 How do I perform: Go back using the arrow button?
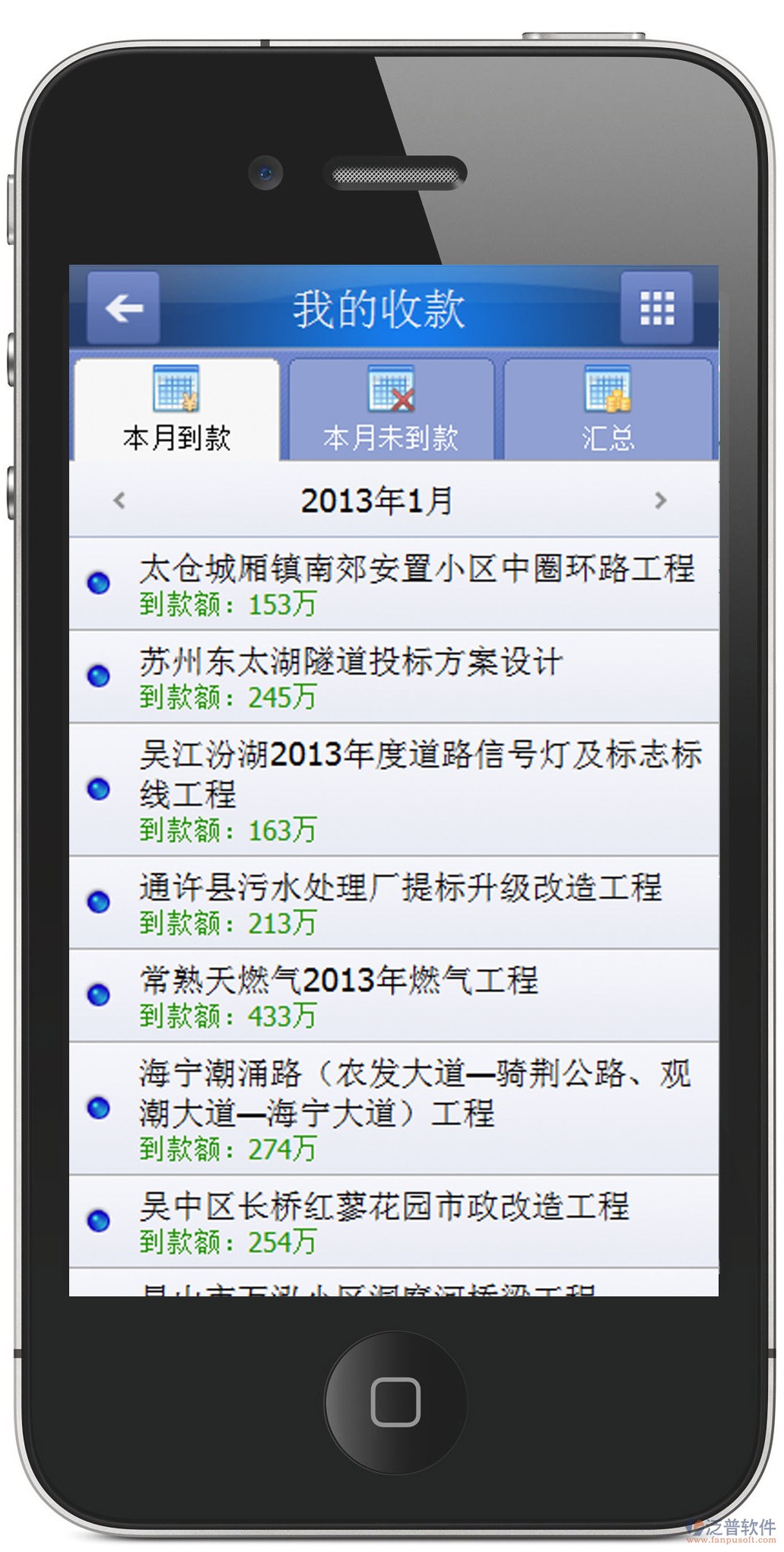click(x=123, y=308)
